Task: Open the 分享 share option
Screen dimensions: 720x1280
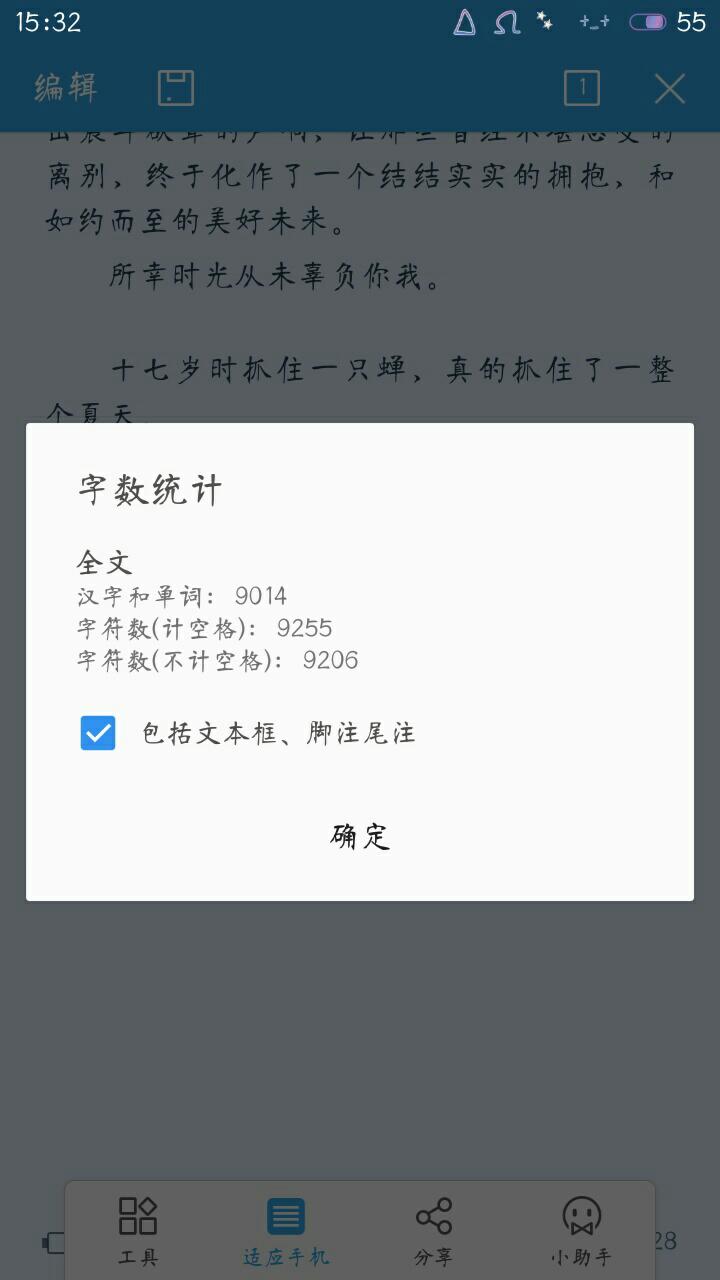Action: pos(434,1231)
